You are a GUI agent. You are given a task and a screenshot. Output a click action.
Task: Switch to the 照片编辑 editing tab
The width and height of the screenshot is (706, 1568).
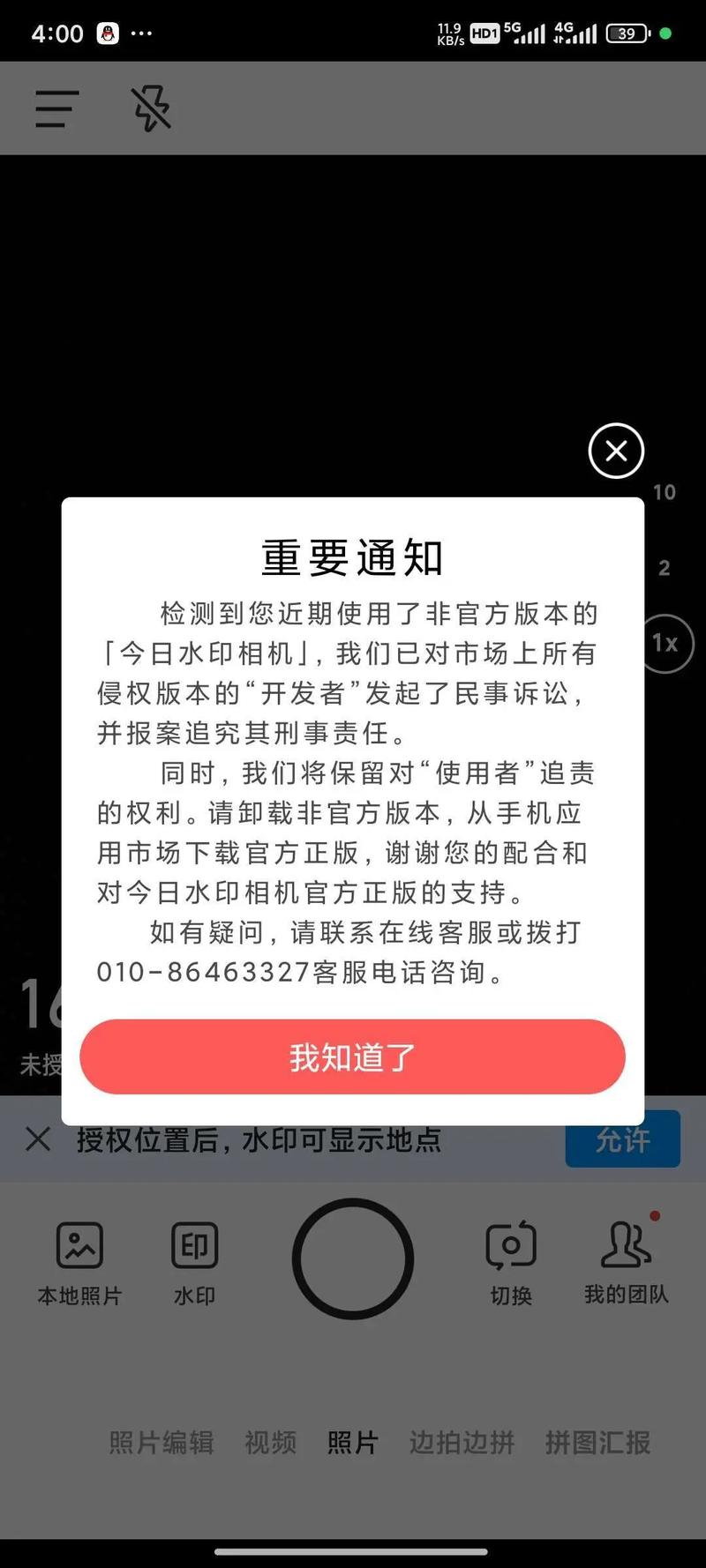[x=161, y=1444]
